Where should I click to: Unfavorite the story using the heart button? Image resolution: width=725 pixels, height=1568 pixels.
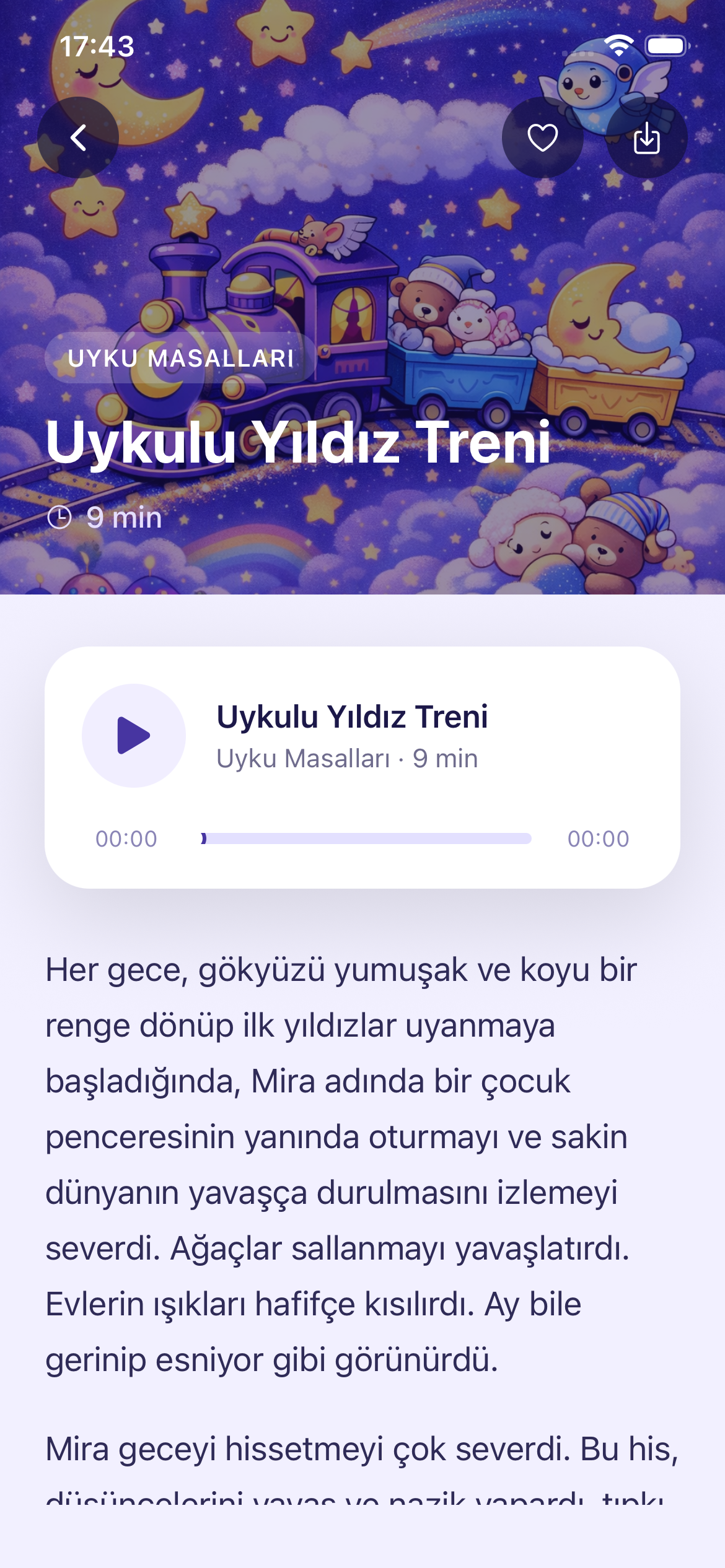coord(543,139)
